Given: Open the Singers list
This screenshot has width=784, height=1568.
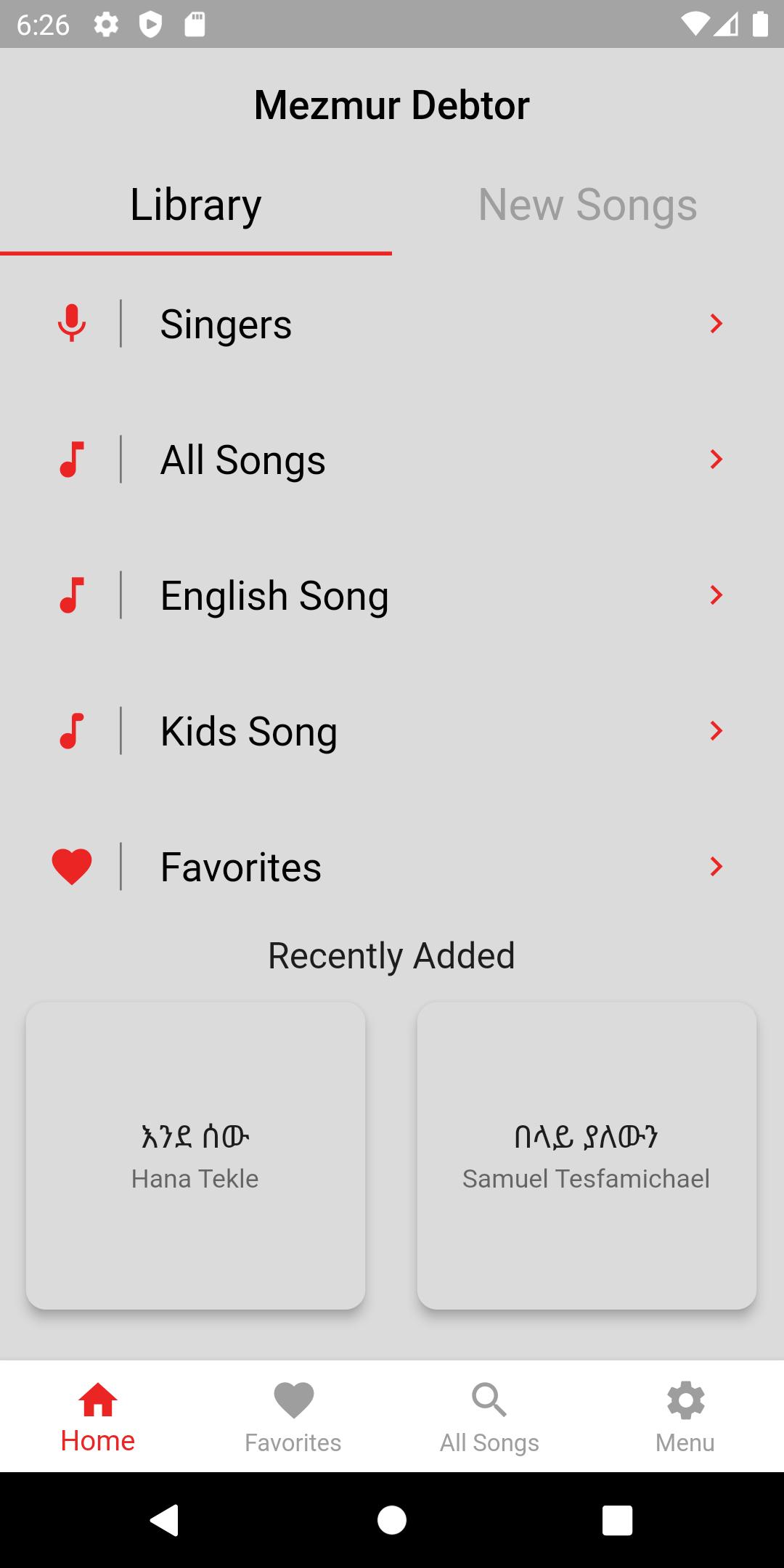Looking at the screenshot, I should click(x=392, y=324).
